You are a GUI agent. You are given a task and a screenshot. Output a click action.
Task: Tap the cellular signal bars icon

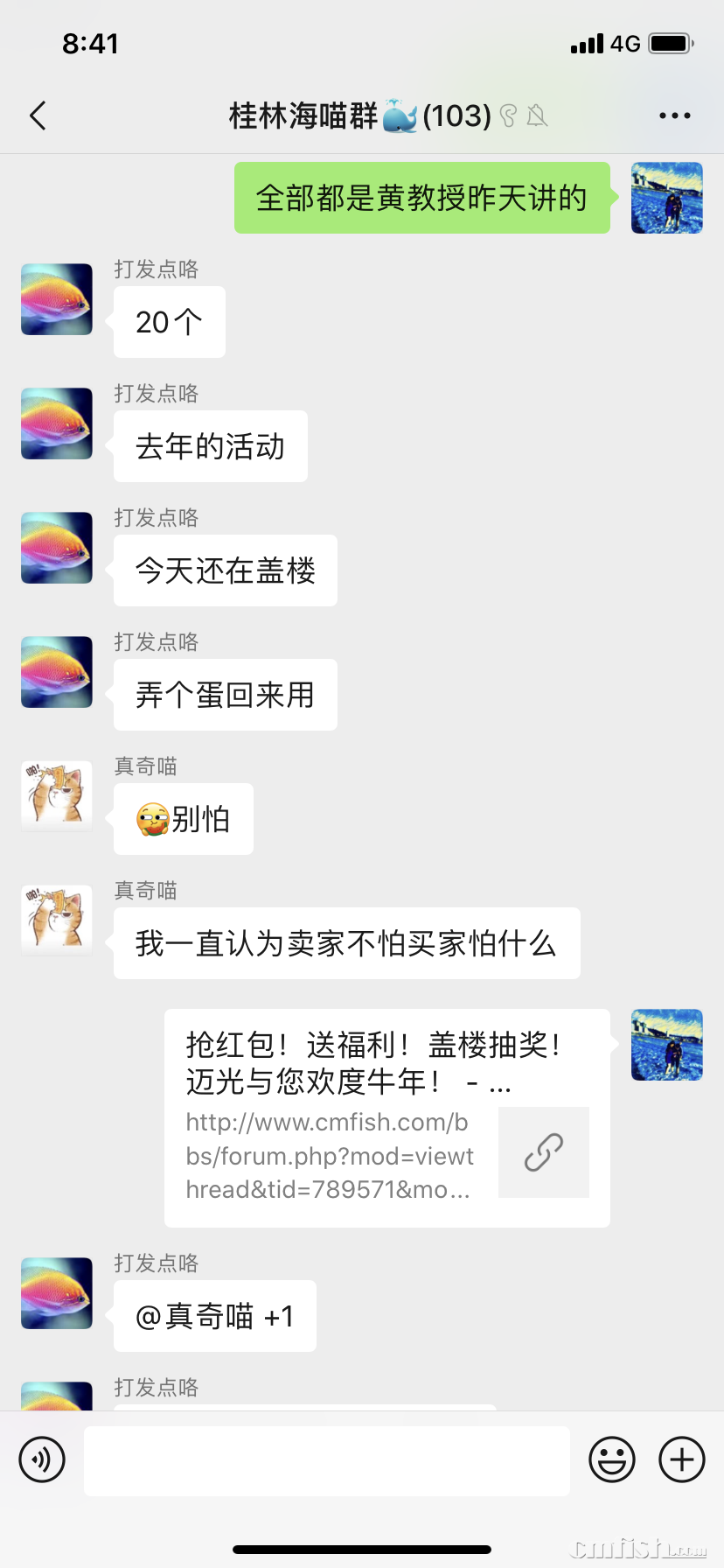coord(587,42)
